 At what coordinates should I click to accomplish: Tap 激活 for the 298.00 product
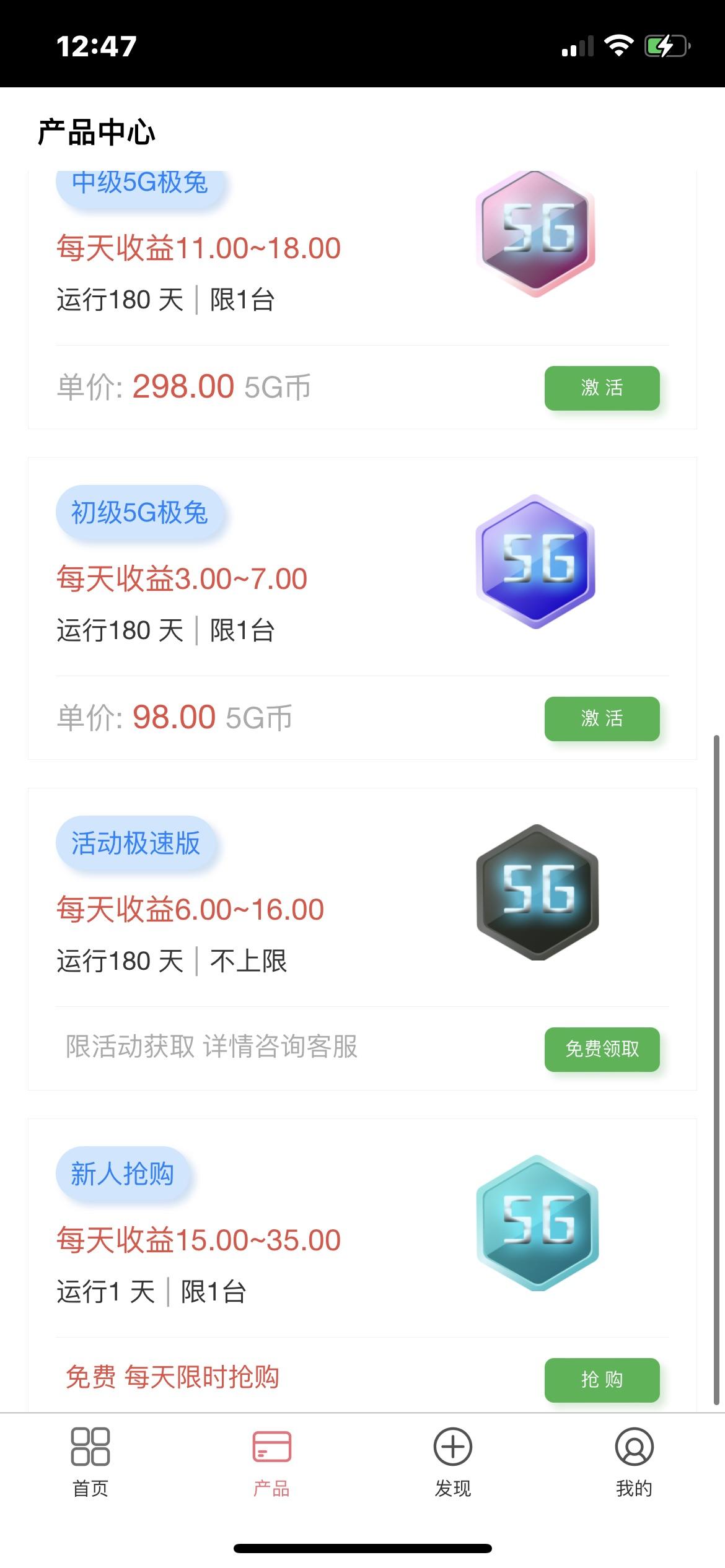pos(602,388)
